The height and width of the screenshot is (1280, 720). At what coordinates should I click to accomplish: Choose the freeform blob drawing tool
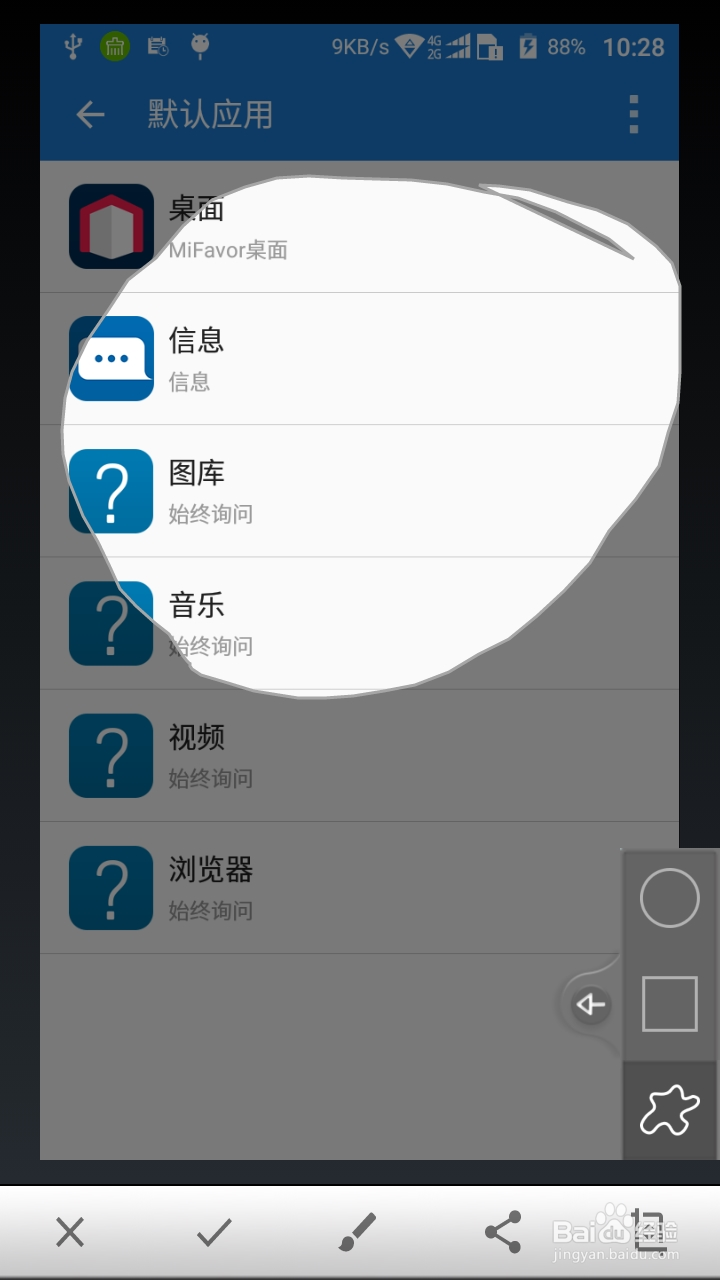[668, 1110]
